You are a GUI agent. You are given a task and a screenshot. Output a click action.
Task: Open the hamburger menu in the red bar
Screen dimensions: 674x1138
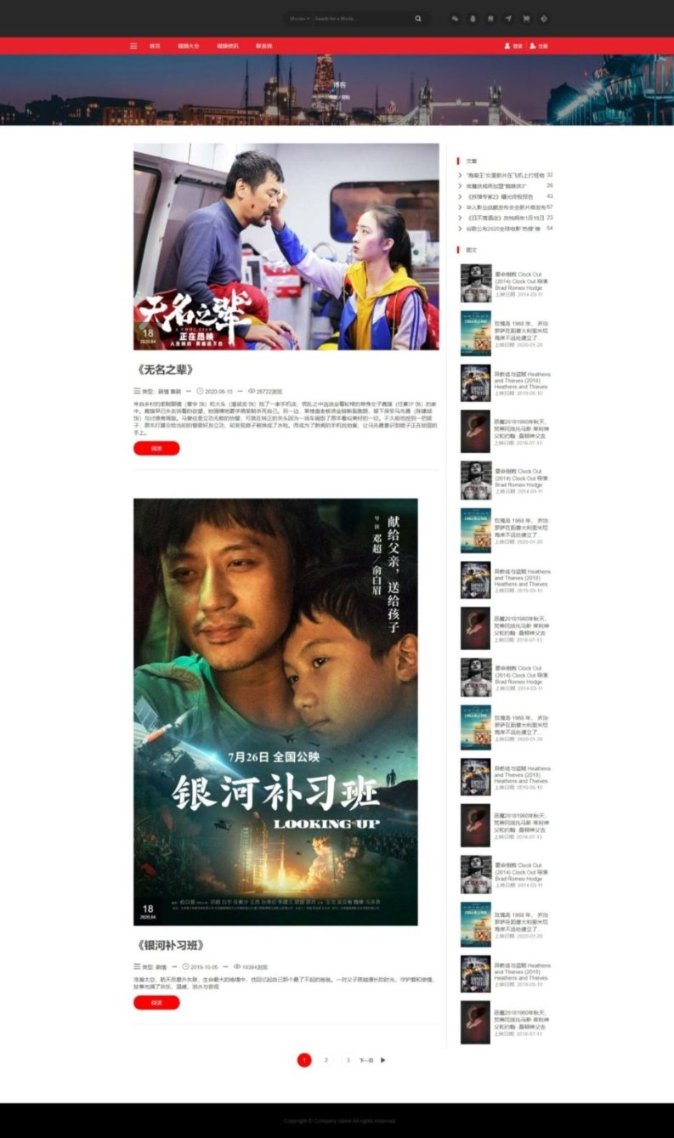click(133, 46)
